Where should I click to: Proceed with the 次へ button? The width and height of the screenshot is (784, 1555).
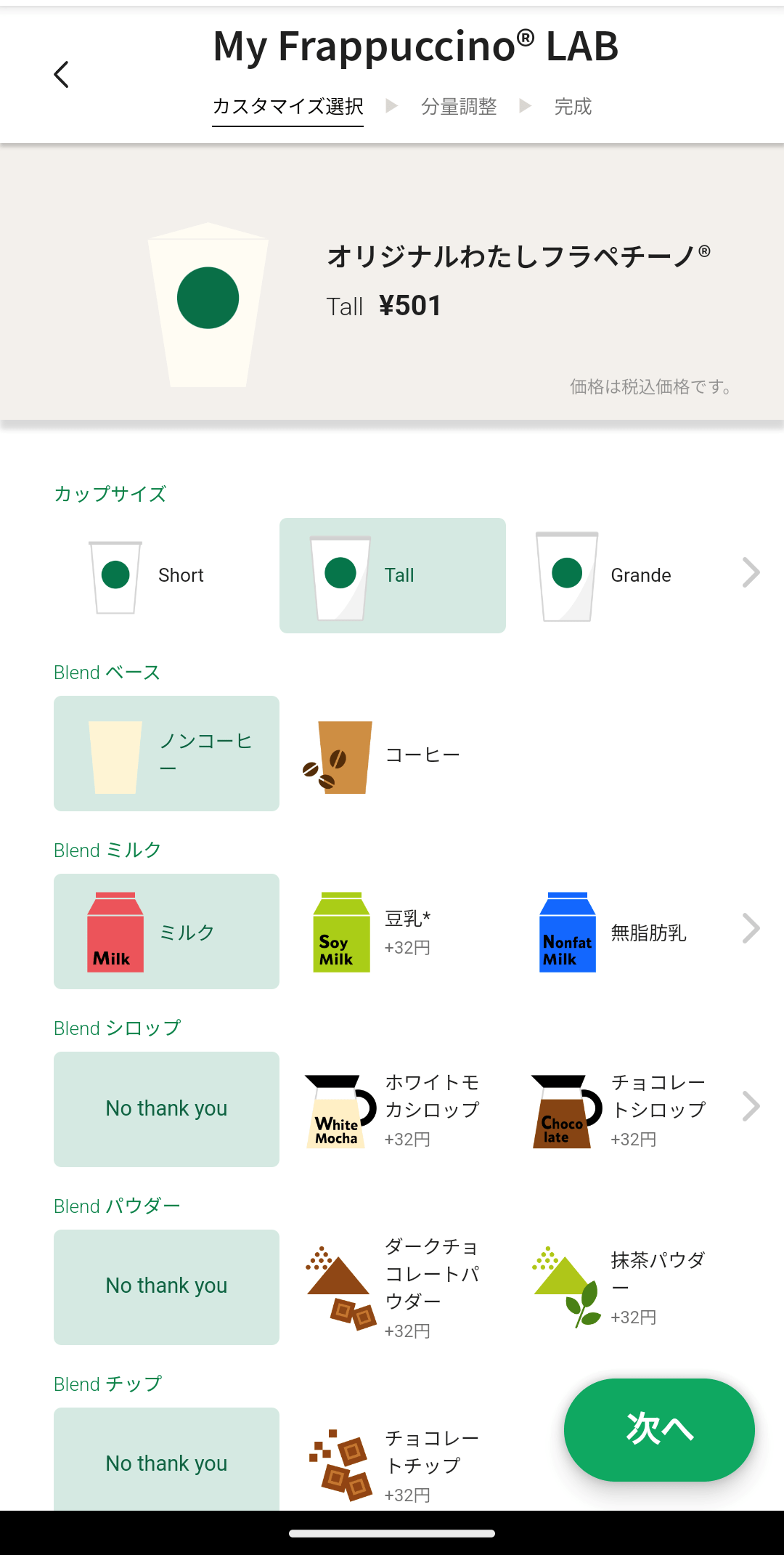click(659, 1429)
